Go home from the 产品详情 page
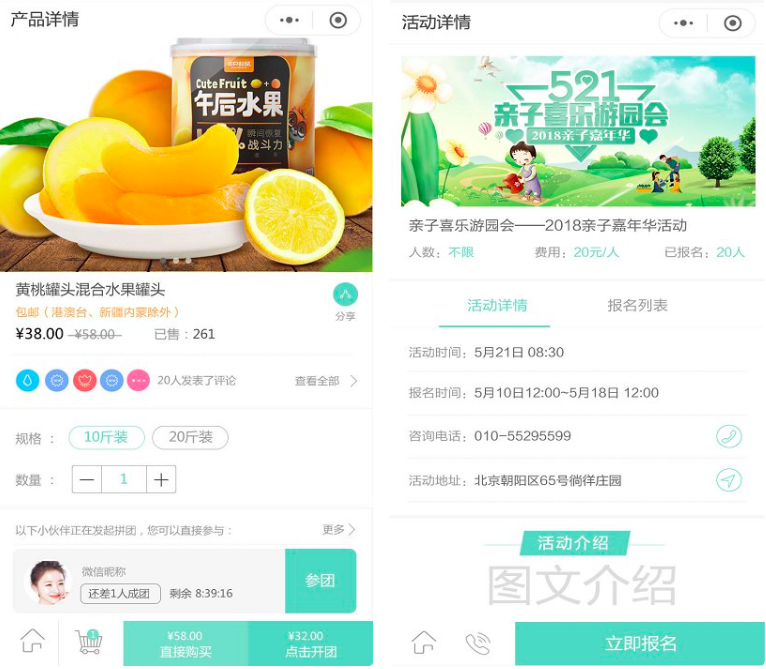This screenshot has width=766, height=669. (33, 642)
